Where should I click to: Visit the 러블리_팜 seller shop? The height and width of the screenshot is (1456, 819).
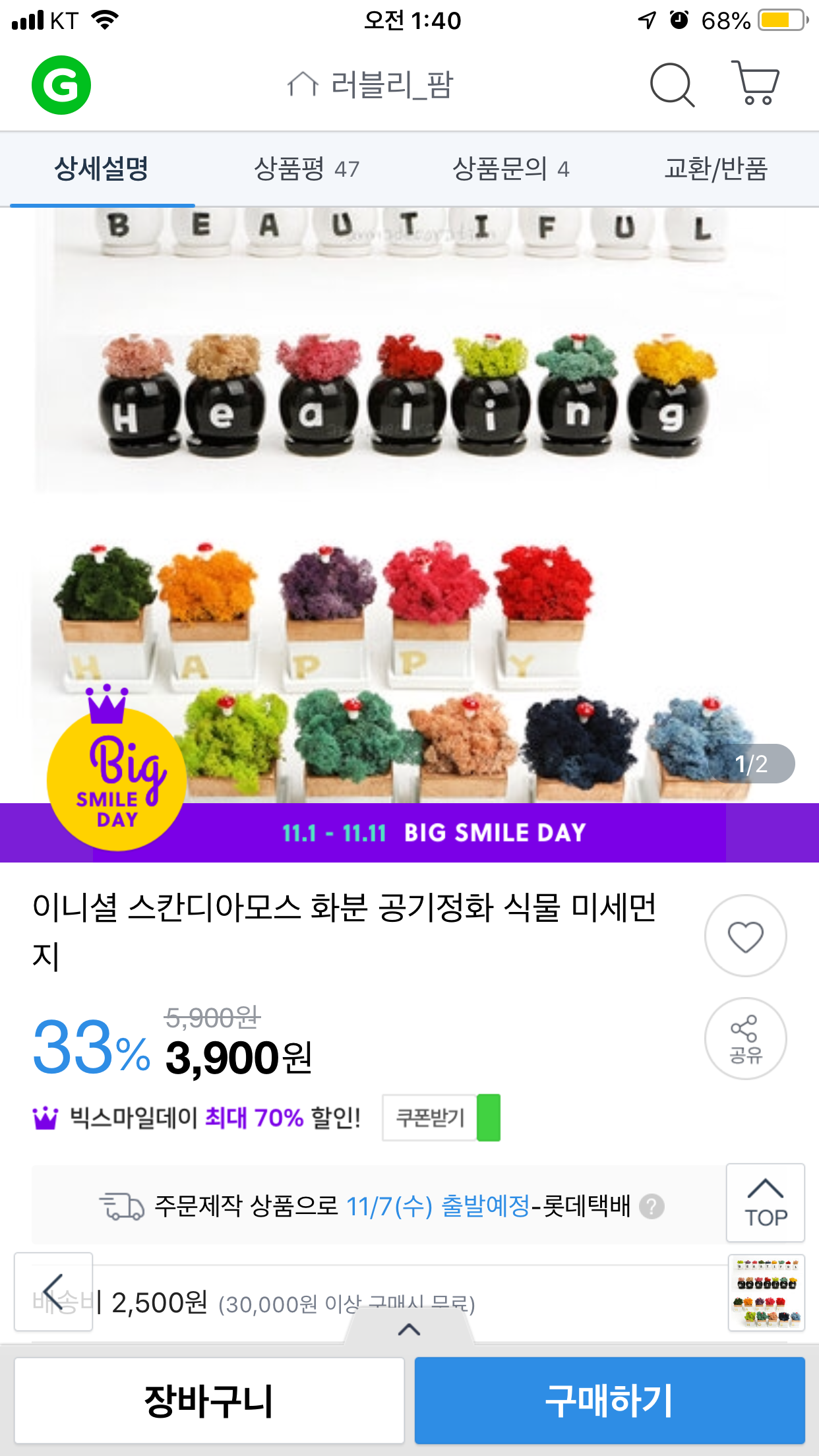pos(371,85)
